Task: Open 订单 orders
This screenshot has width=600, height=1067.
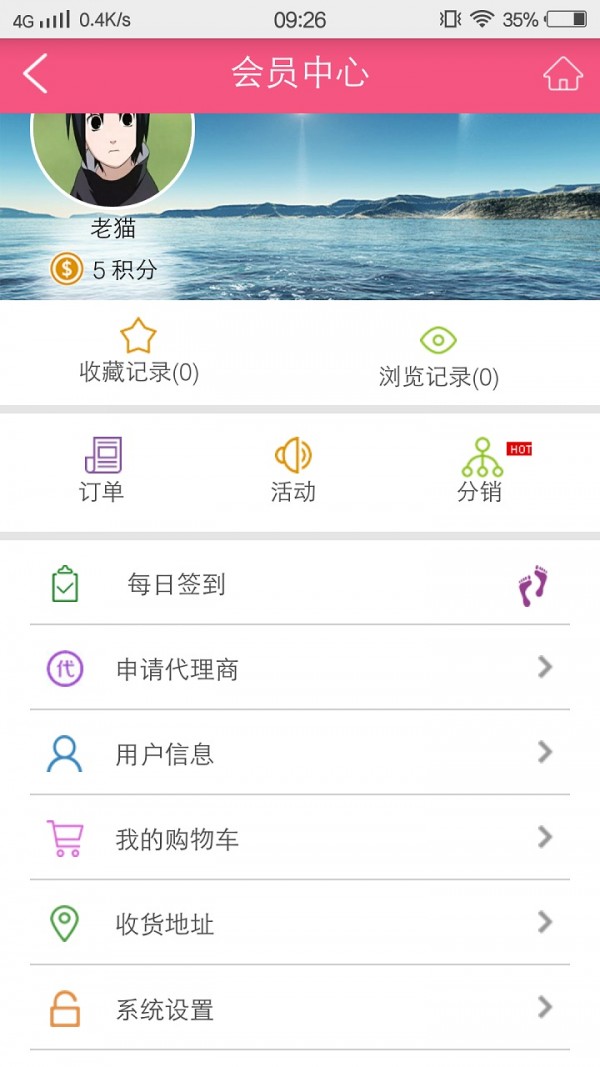Action: tap(102, 469)
